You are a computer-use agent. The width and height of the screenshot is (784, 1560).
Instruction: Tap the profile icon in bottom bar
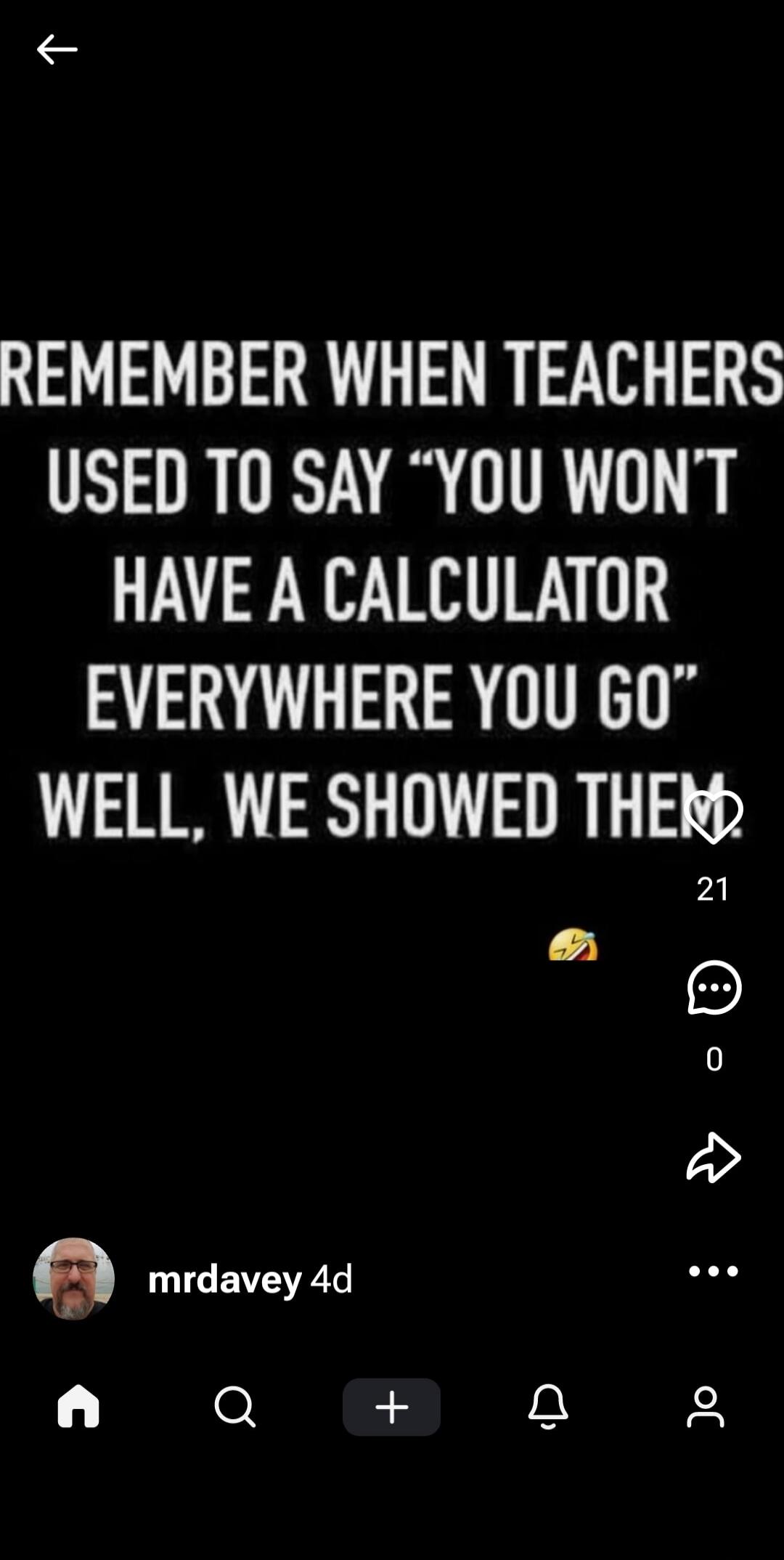click(706, 1406)
